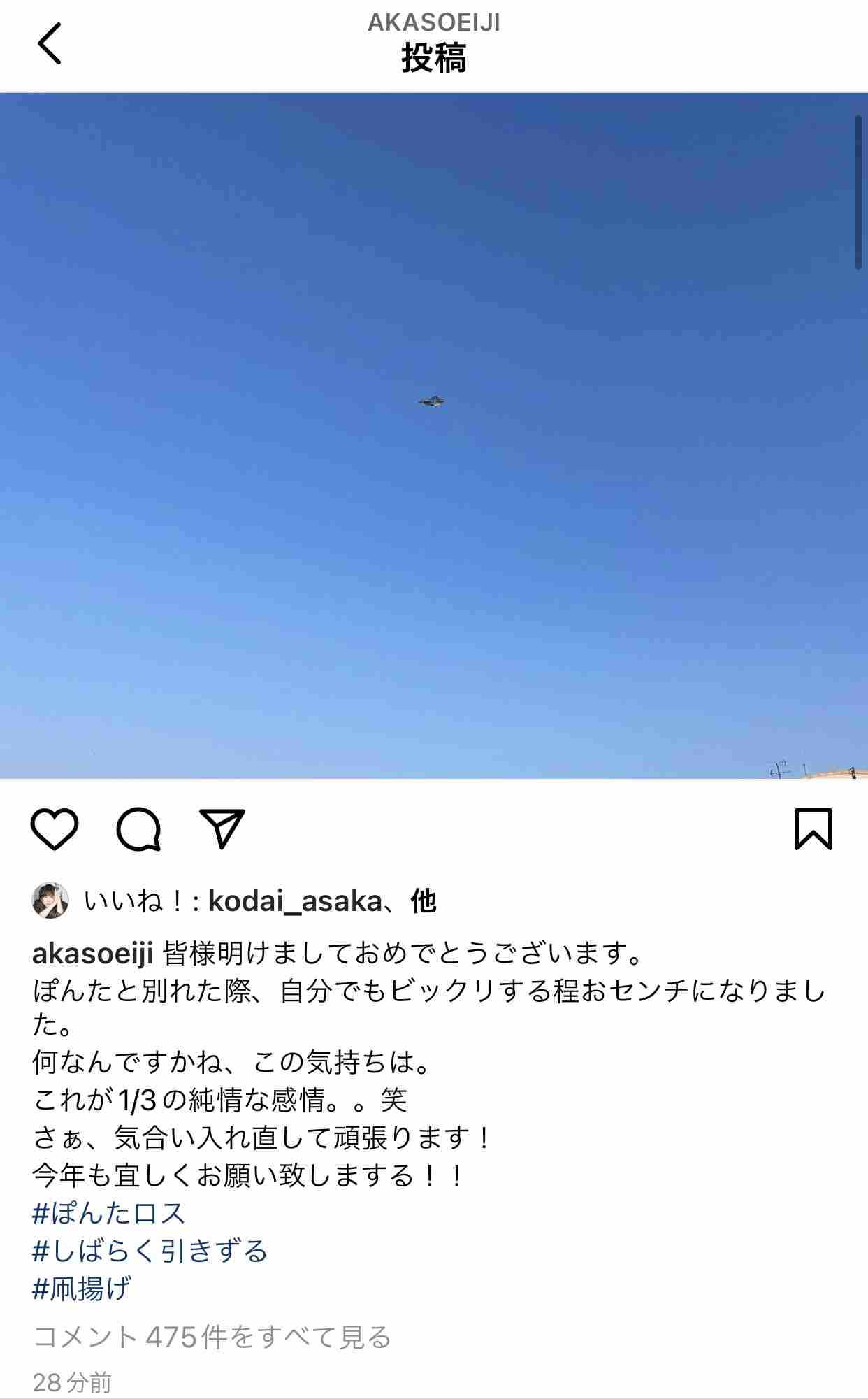
Task: Open the #ぽんたロス hashtag
Action: [x=108, y=1213]
